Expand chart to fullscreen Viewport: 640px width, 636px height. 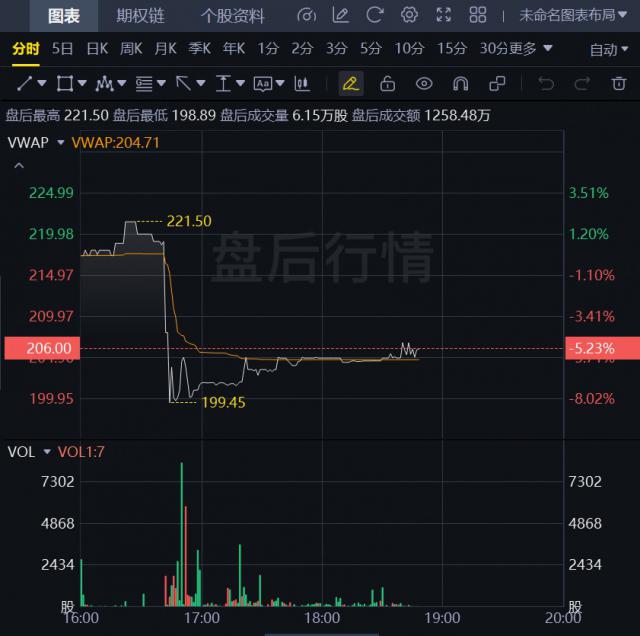pyautogui.click(x=443, y=15)
